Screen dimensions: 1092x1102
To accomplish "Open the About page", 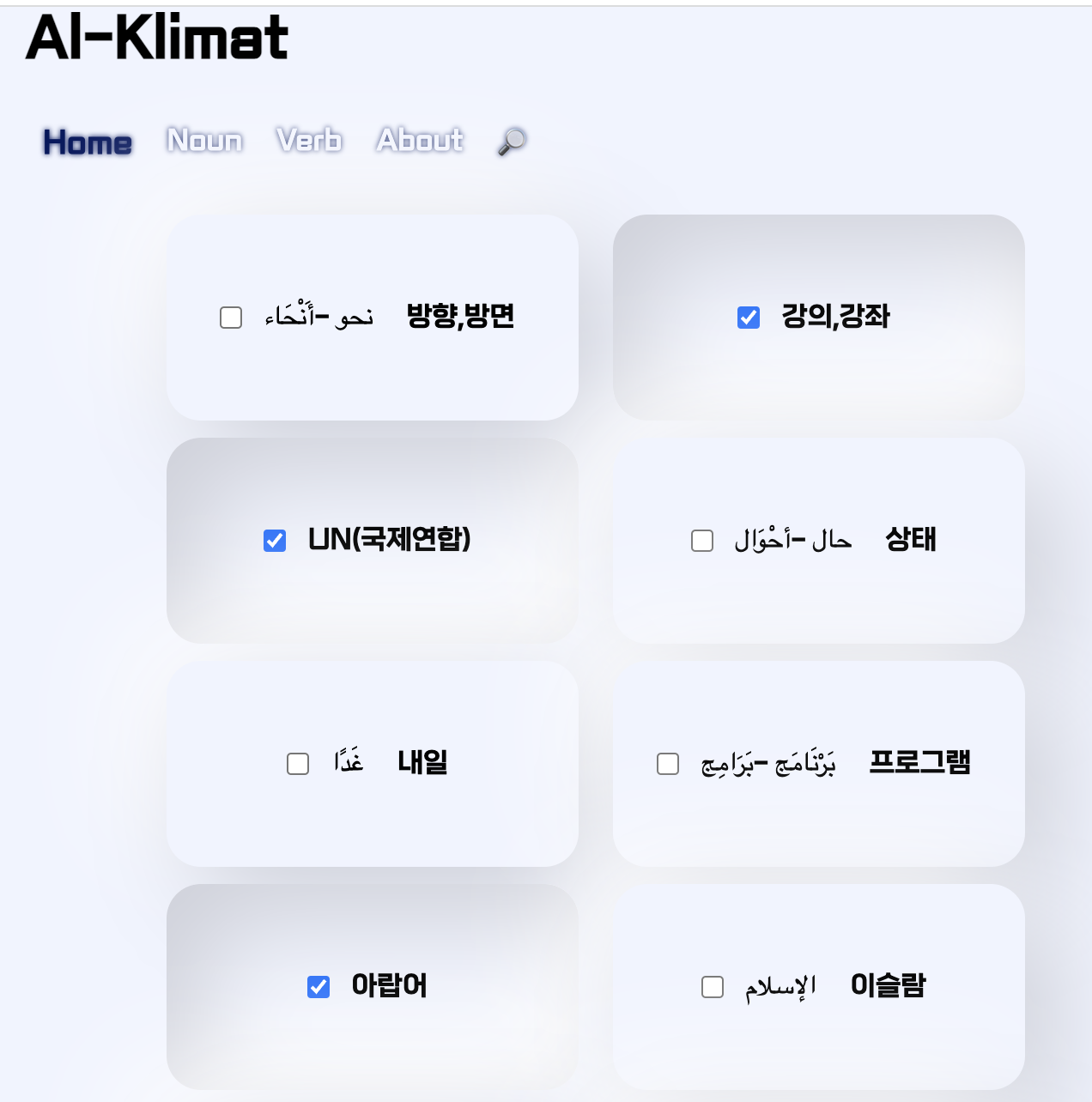I will [x=420, y=140].
